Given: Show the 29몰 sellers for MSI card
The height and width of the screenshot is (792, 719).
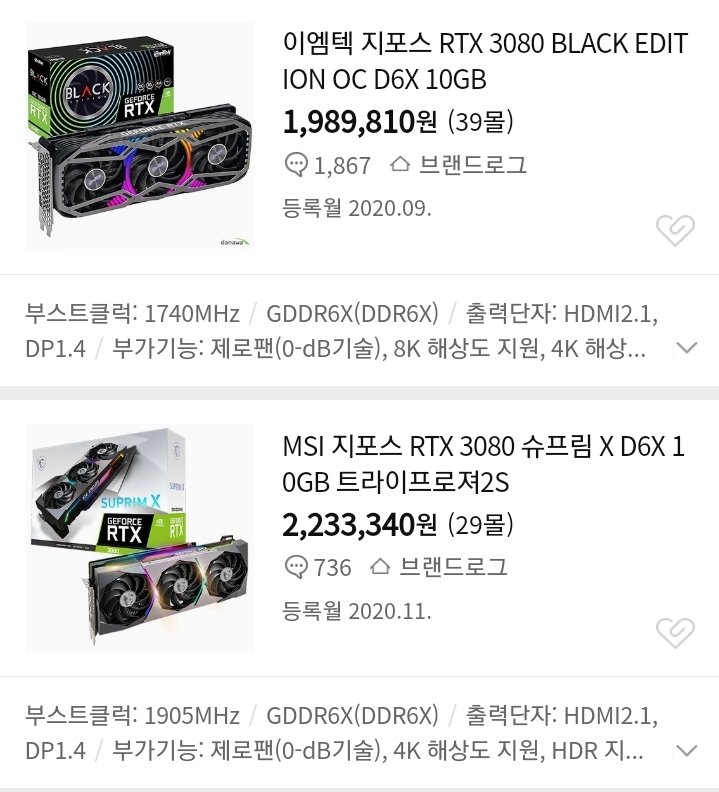Looking at the screenshot, I should tap(480, 524).
